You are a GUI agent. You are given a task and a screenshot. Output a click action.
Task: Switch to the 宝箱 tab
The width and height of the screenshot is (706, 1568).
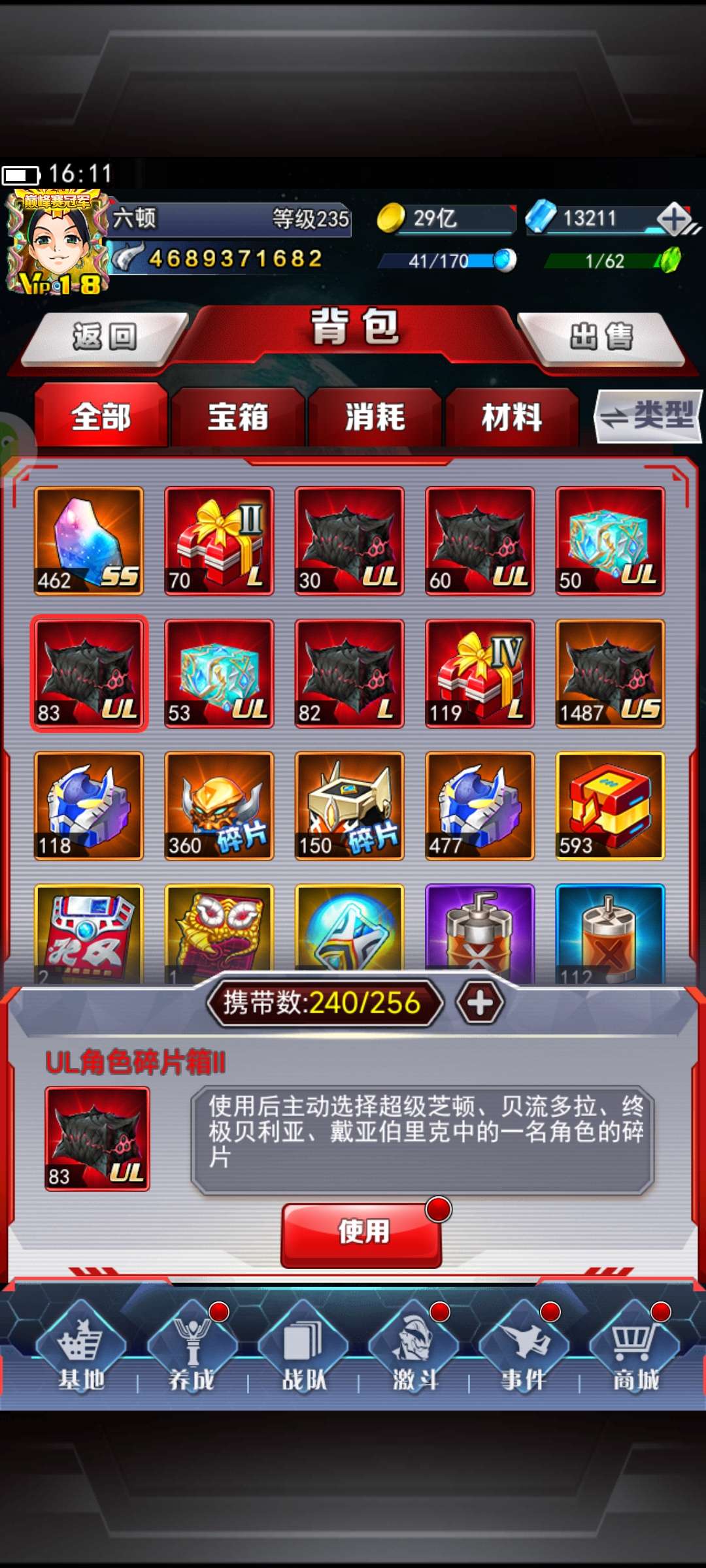238,417
